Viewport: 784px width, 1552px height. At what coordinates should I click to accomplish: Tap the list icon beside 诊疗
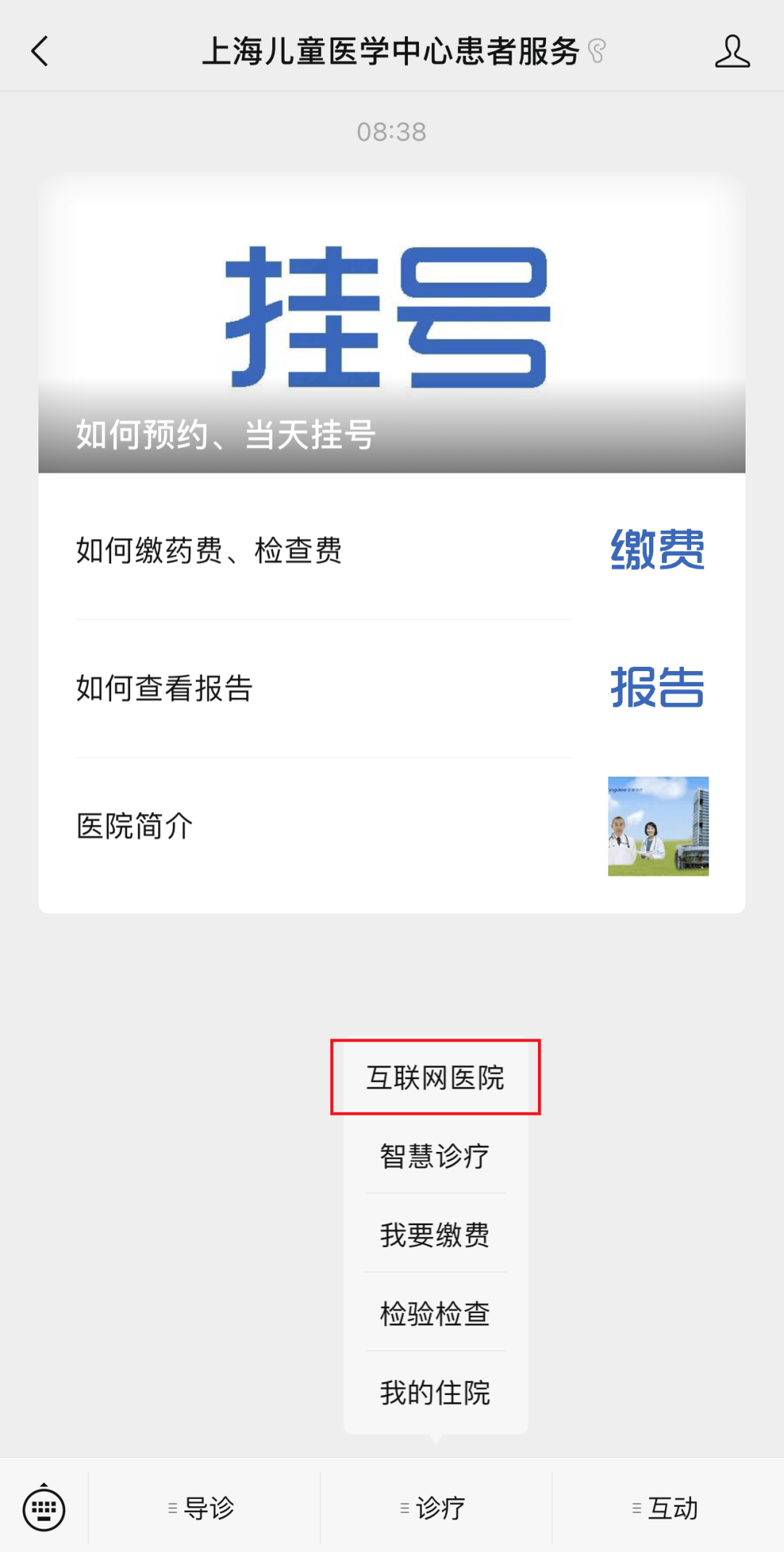pyautogui.click(x=404, y=1507)
